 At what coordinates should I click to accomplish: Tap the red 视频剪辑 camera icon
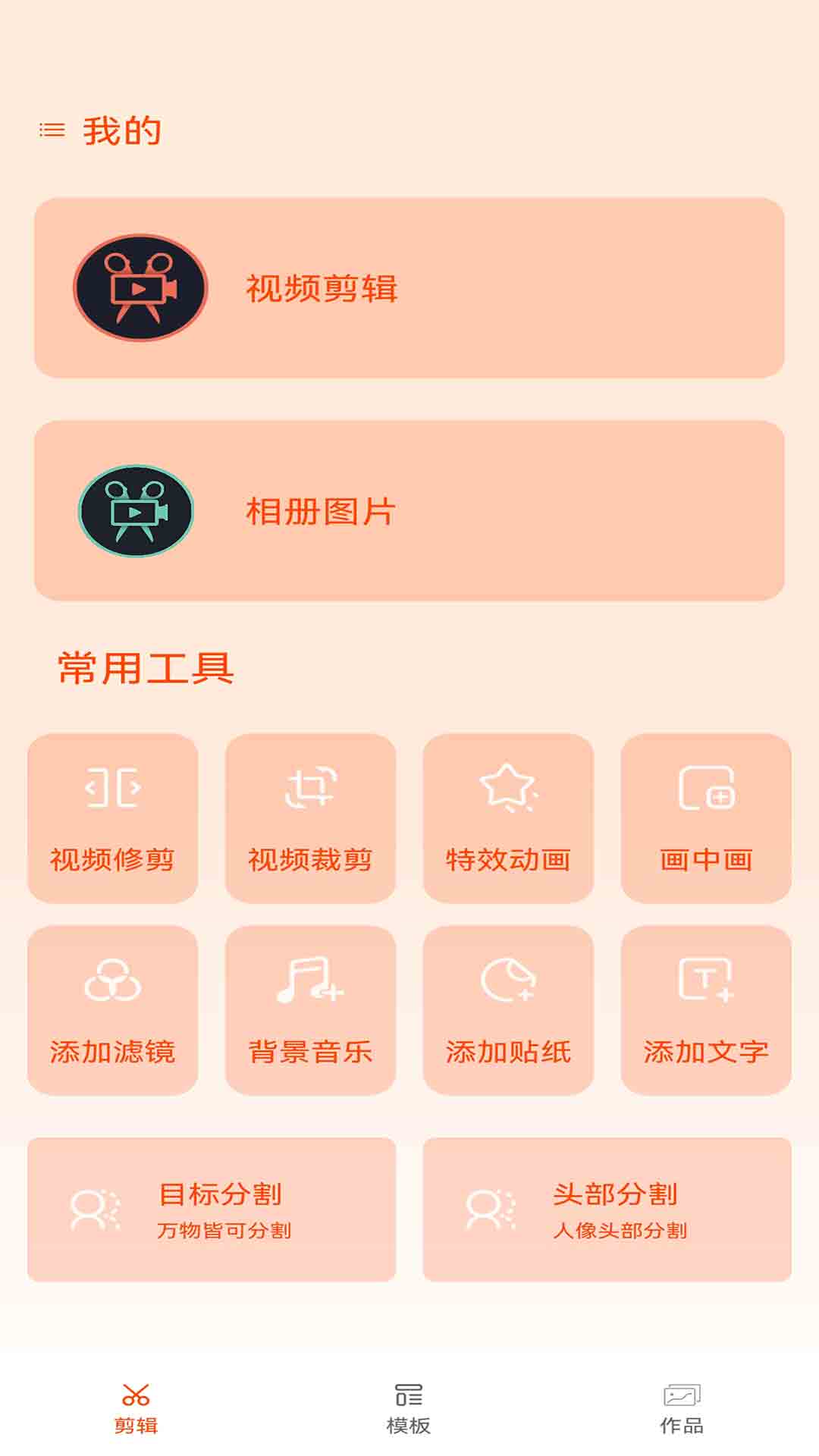[137, 286]
